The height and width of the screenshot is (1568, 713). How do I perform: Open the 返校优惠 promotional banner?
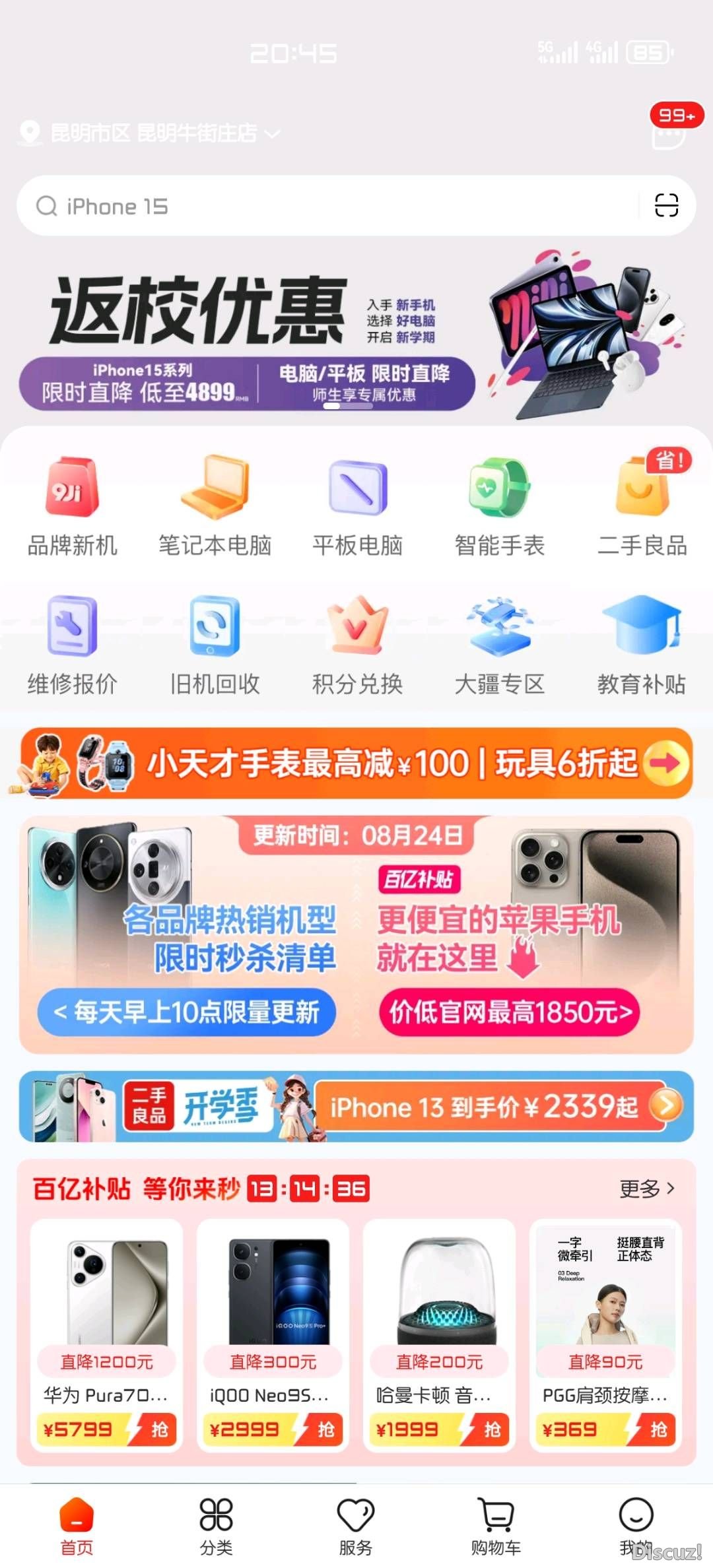(x=356, y=337)
